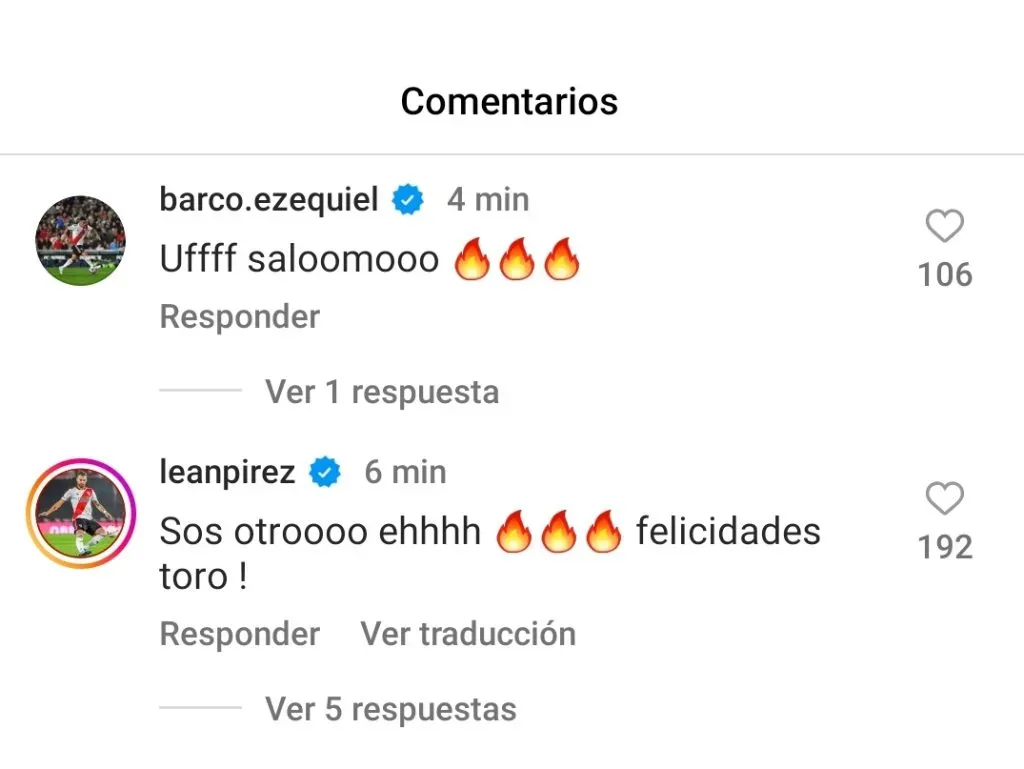This screenshot has width=1024, height=769.
Task: Tap Ver traducción on leanpirez's comment
Action: tap(468, 634)
